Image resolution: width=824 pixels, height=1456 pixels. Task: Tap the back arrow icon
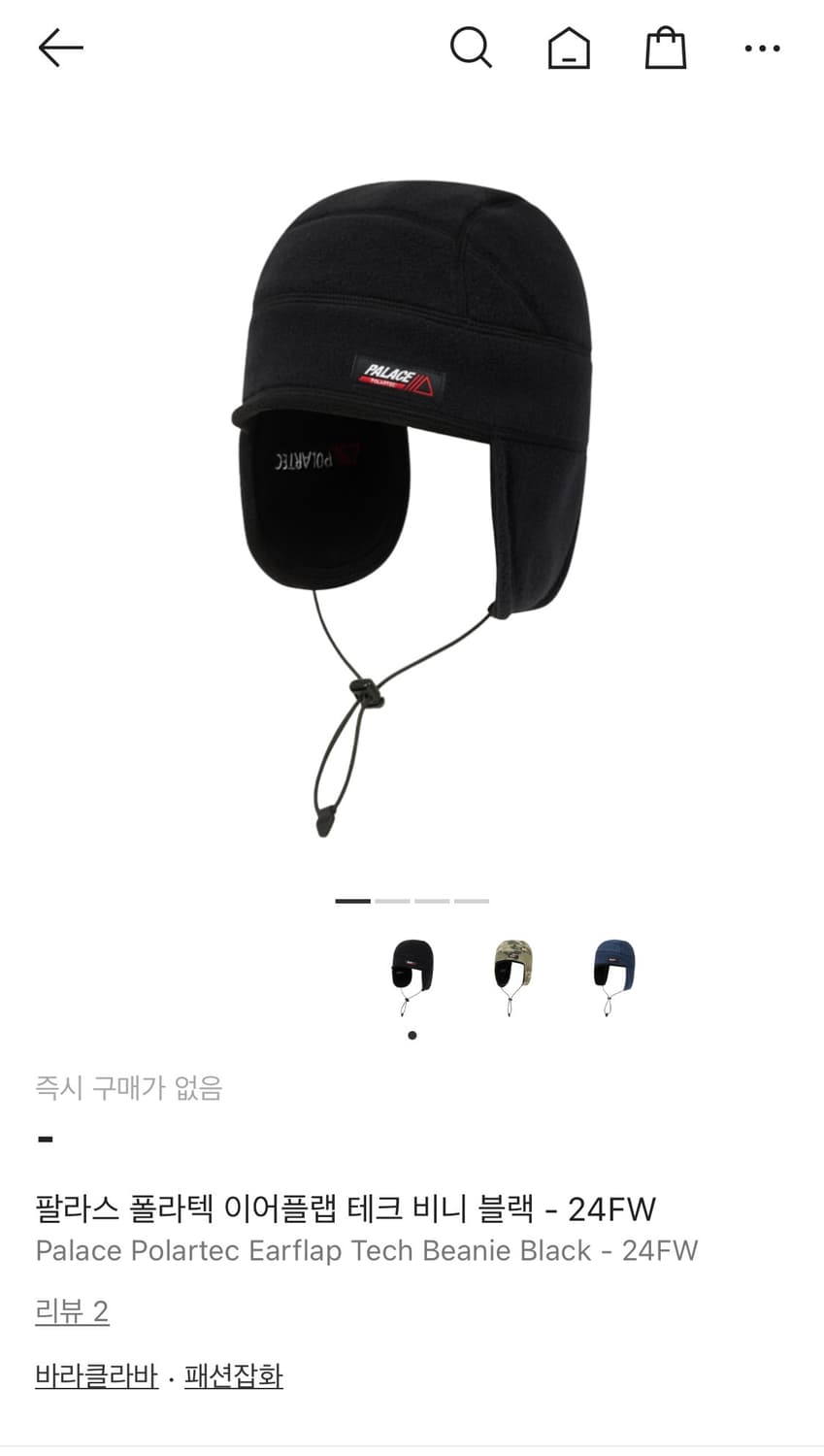(60, 47)
